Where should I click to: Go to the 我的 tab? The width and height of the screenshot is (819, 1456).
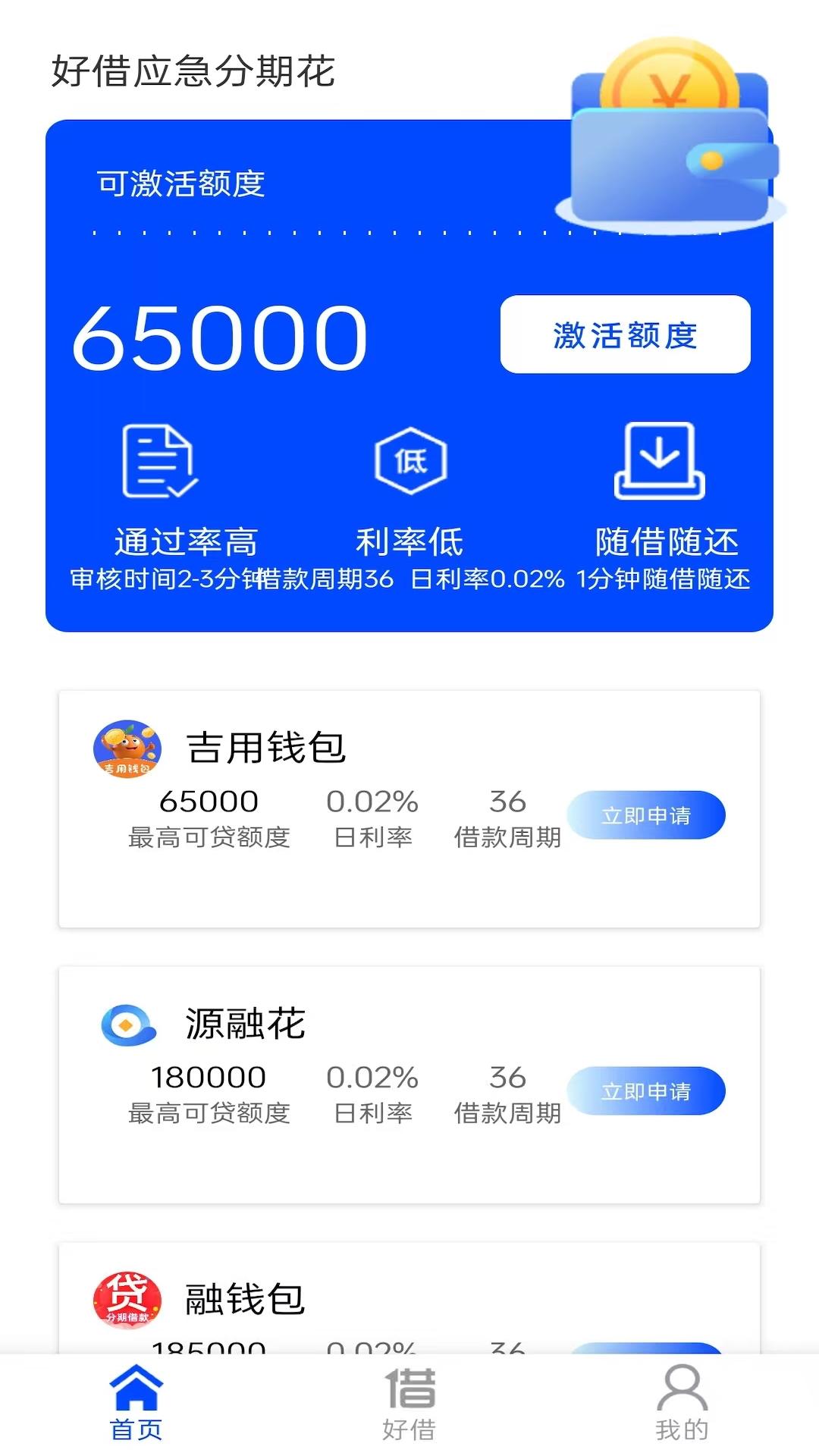click(x=682, y=1403)
